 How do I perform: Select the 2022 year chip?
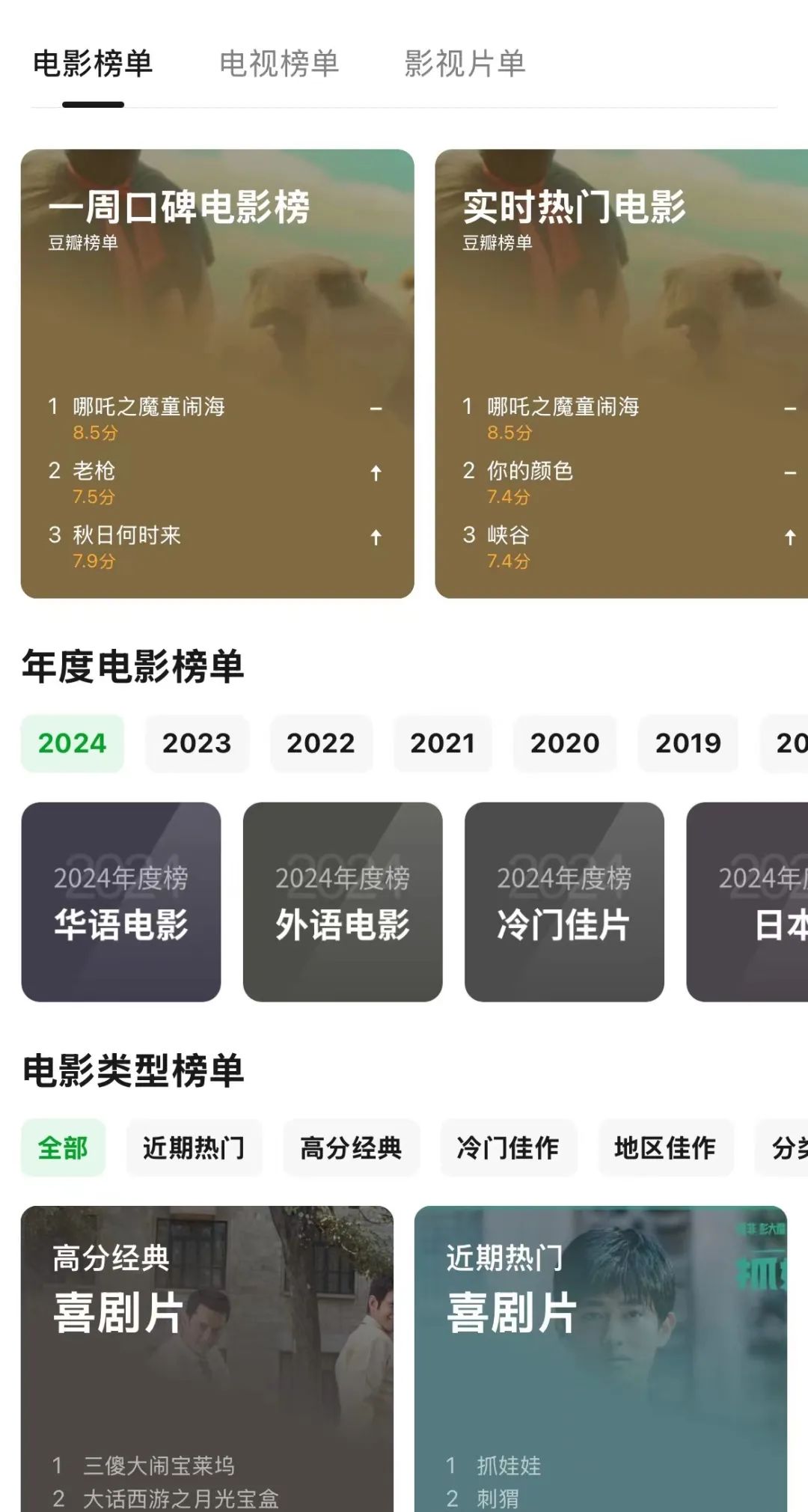pyautogui.click(x=321, y=743)
